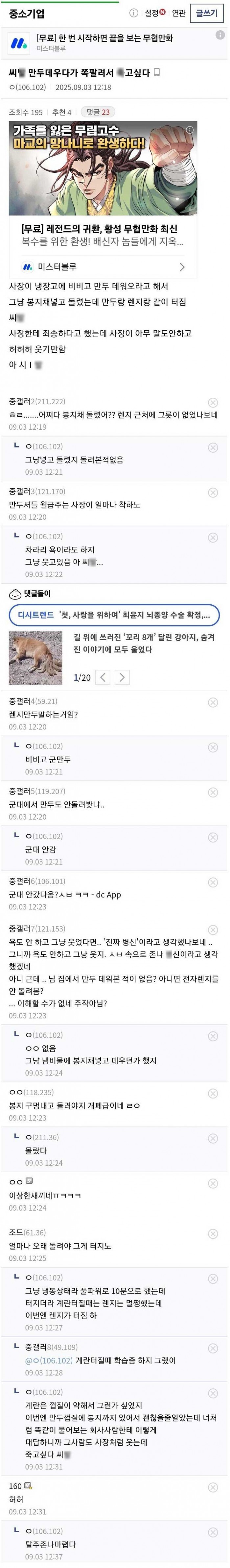
Task: Open 중소기업 gallery title
Action: click(26, 13)
